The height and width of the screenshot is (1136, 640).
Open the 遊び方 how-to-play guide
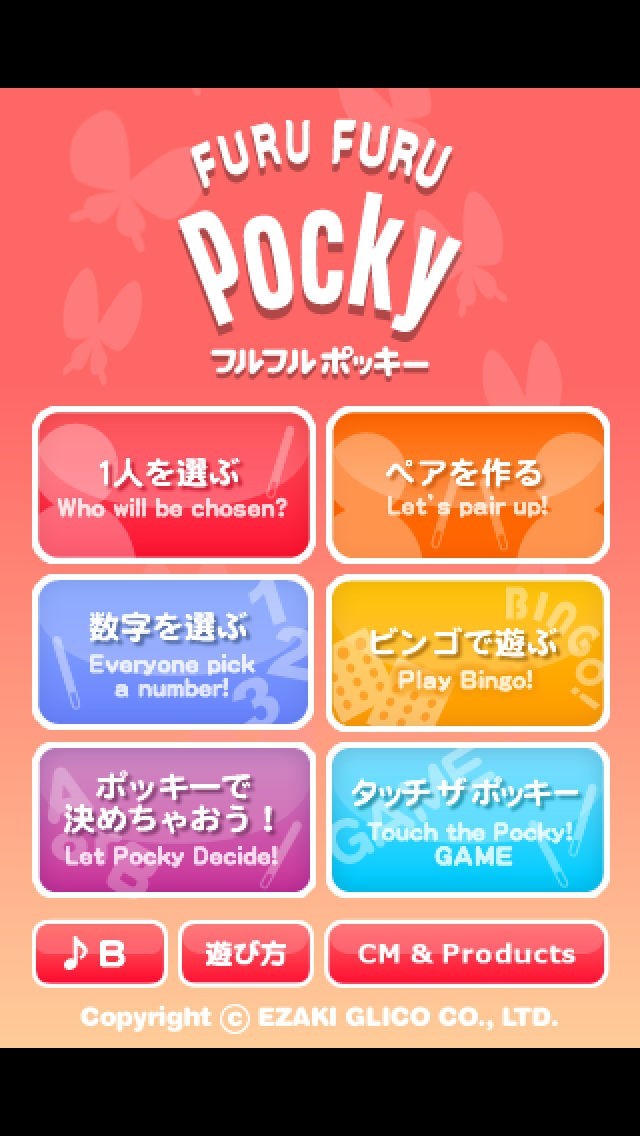(246, 953)
